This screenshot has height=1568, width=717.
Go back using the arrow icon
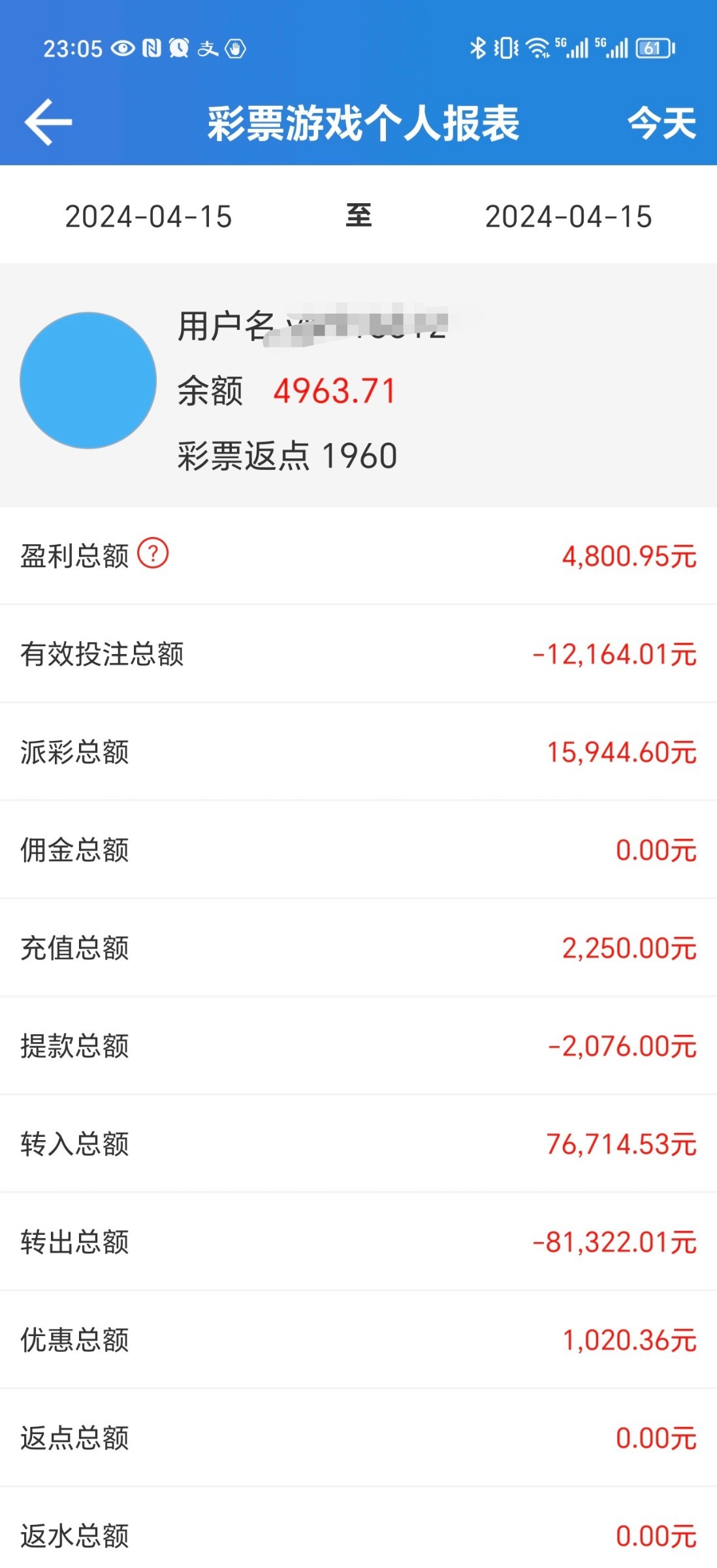[48, 122]
